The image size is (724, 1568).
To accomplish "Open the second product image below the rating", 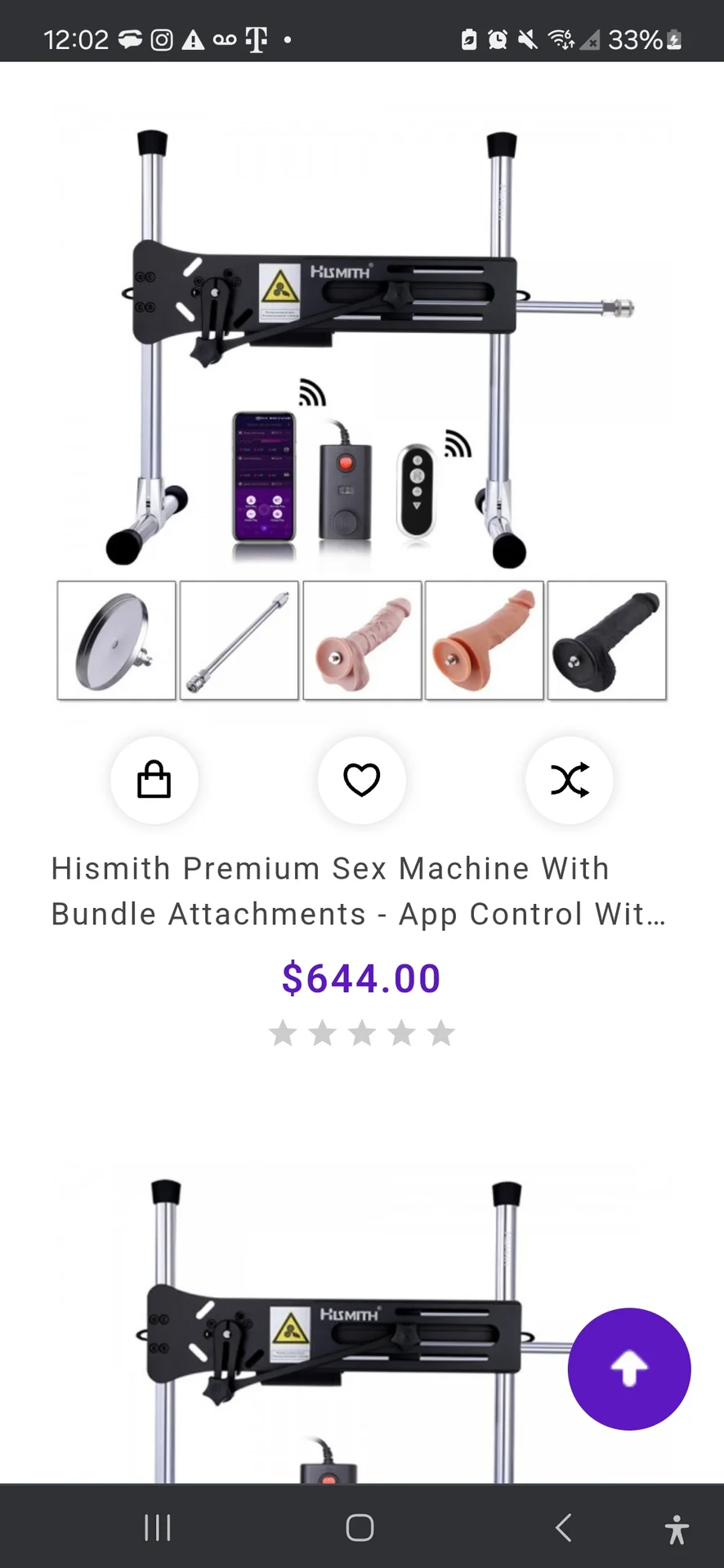I will pos(327,1323).
